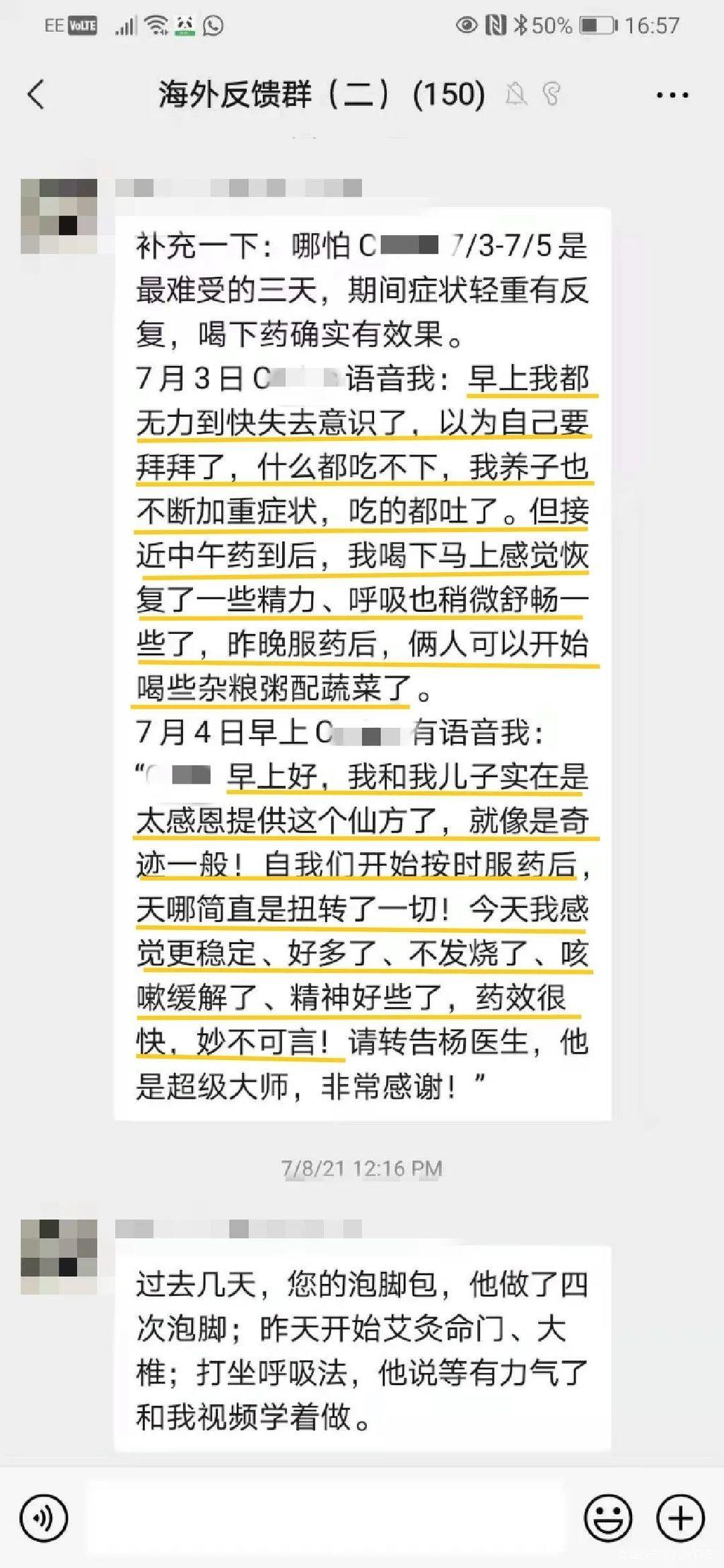Open avatar of the 泡脚包 message sender
This screenshot has width=724, height=1568.
[59, 1256]
